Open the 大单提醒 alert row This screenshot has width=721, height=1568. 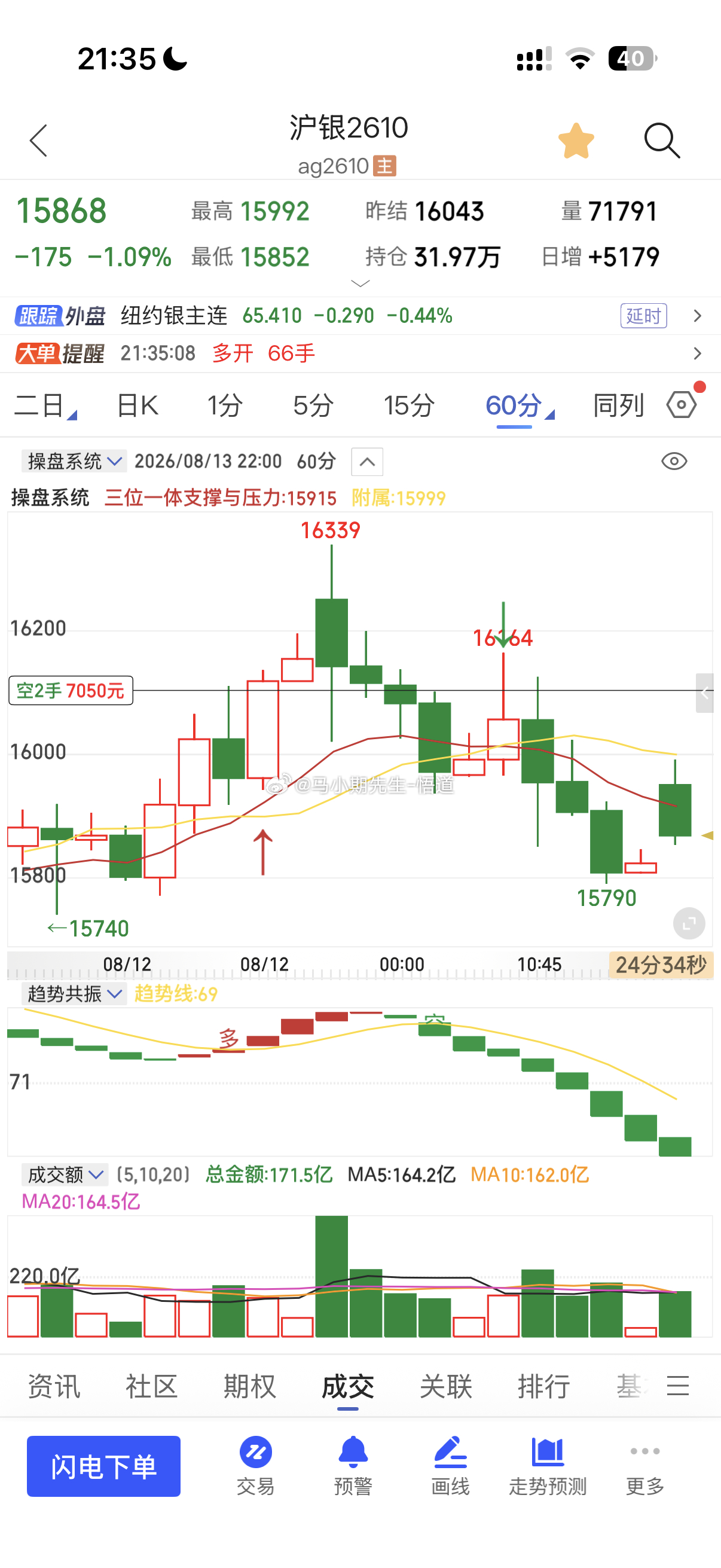(360, 353)
